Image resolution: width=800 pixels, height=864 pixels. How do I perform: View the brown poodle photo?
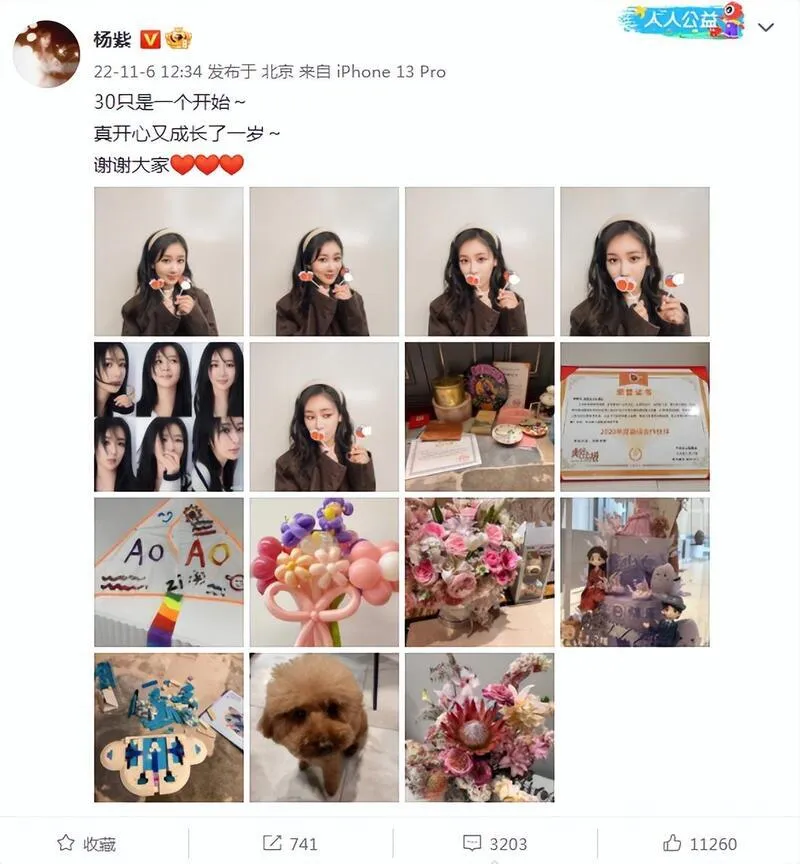click(x=324, y=727)
